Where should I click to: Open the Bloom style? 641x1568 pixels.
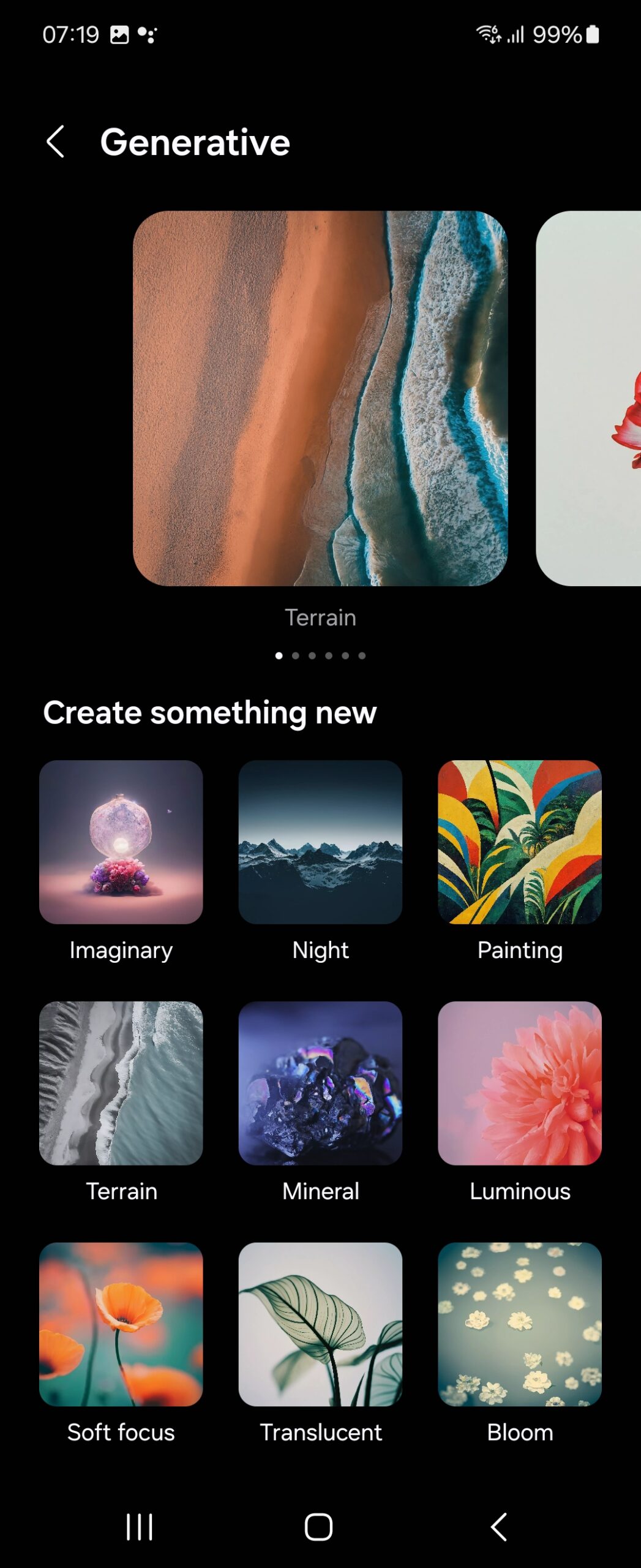[519, 1324]
